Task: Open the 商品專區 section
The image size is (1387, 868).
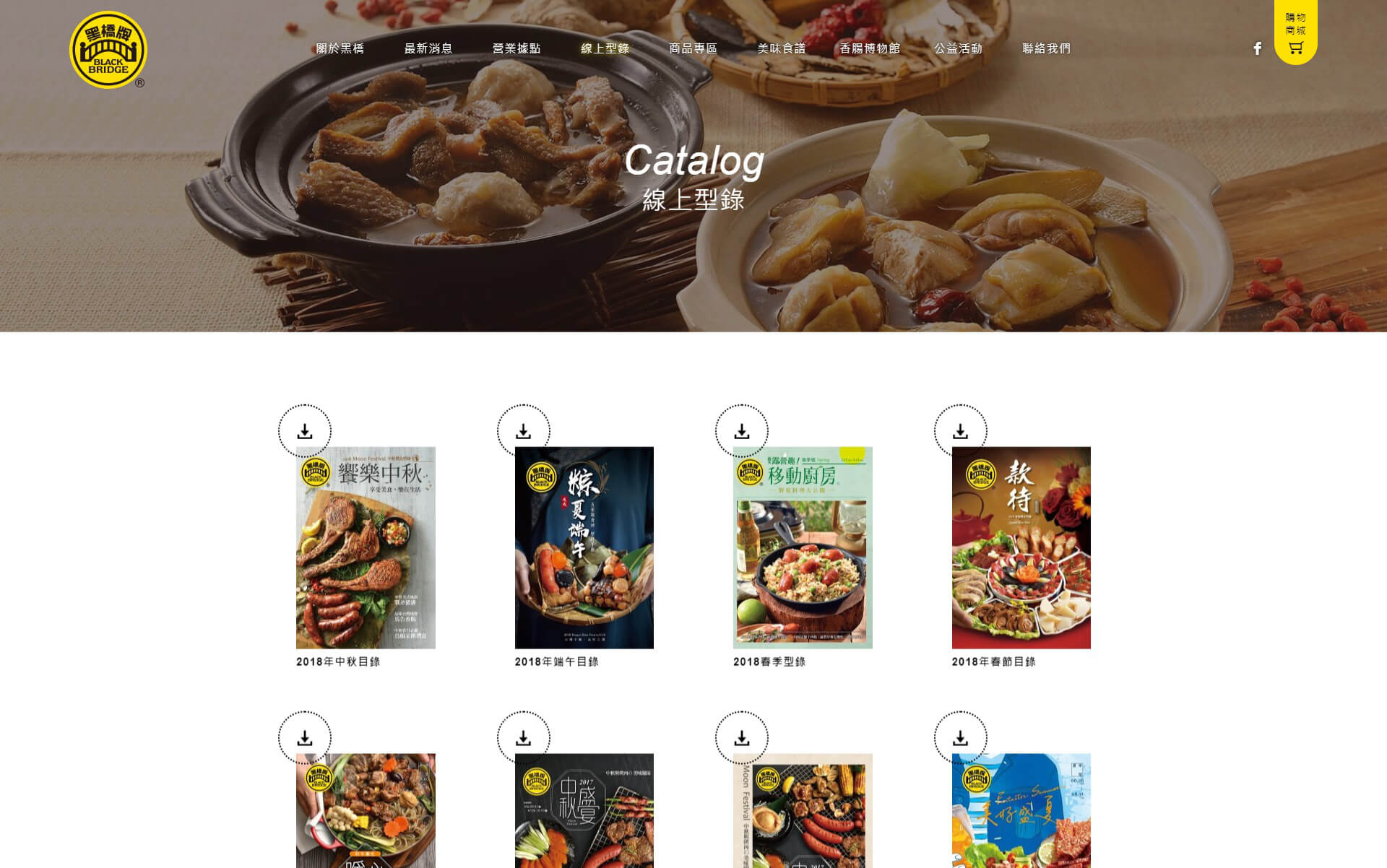Action: pos(693,48)
